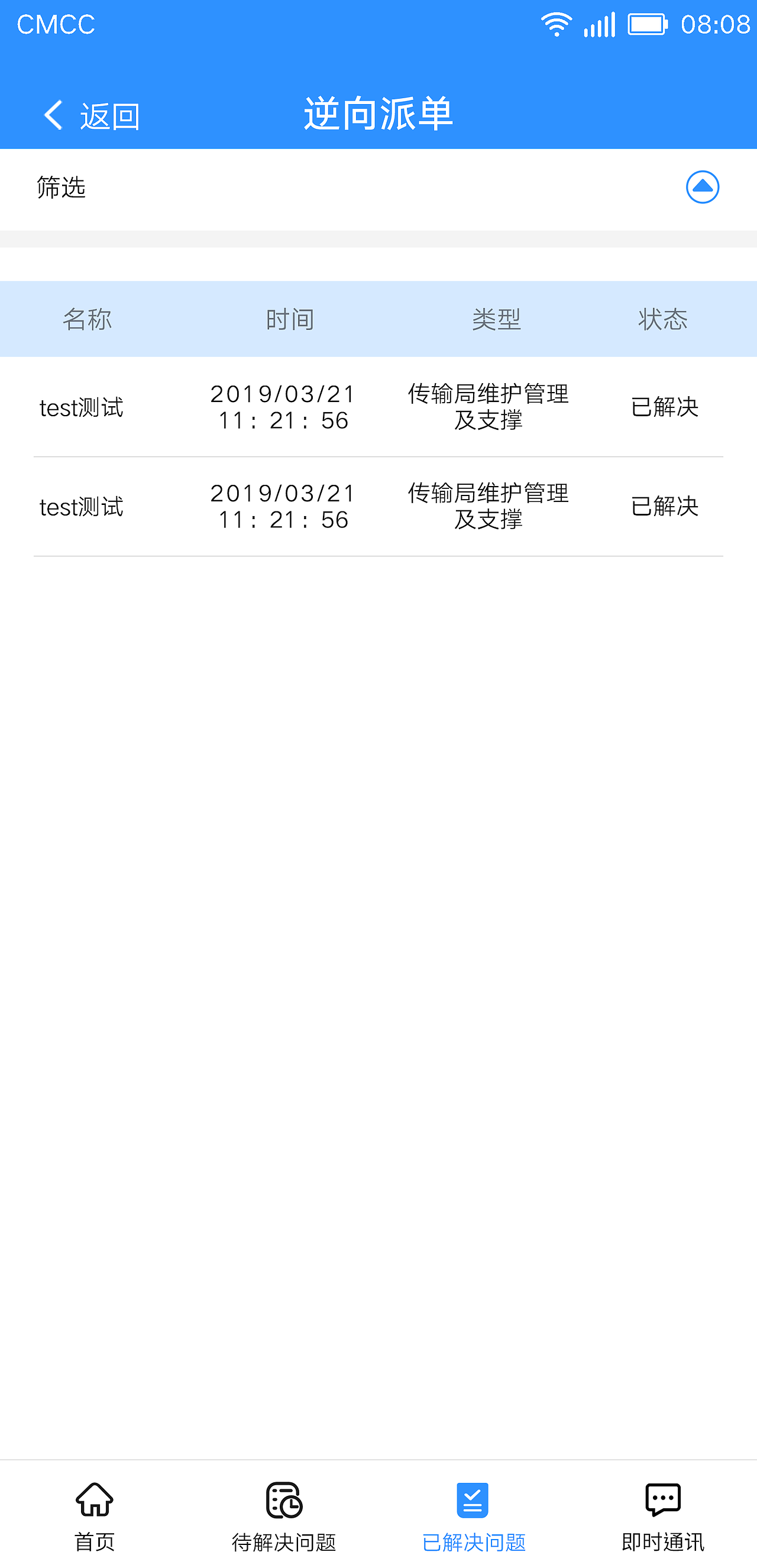Toggle selection of the second test测试 row
Screen dimensions: 757x1568
pyautogui.click(x=378, y=507)
